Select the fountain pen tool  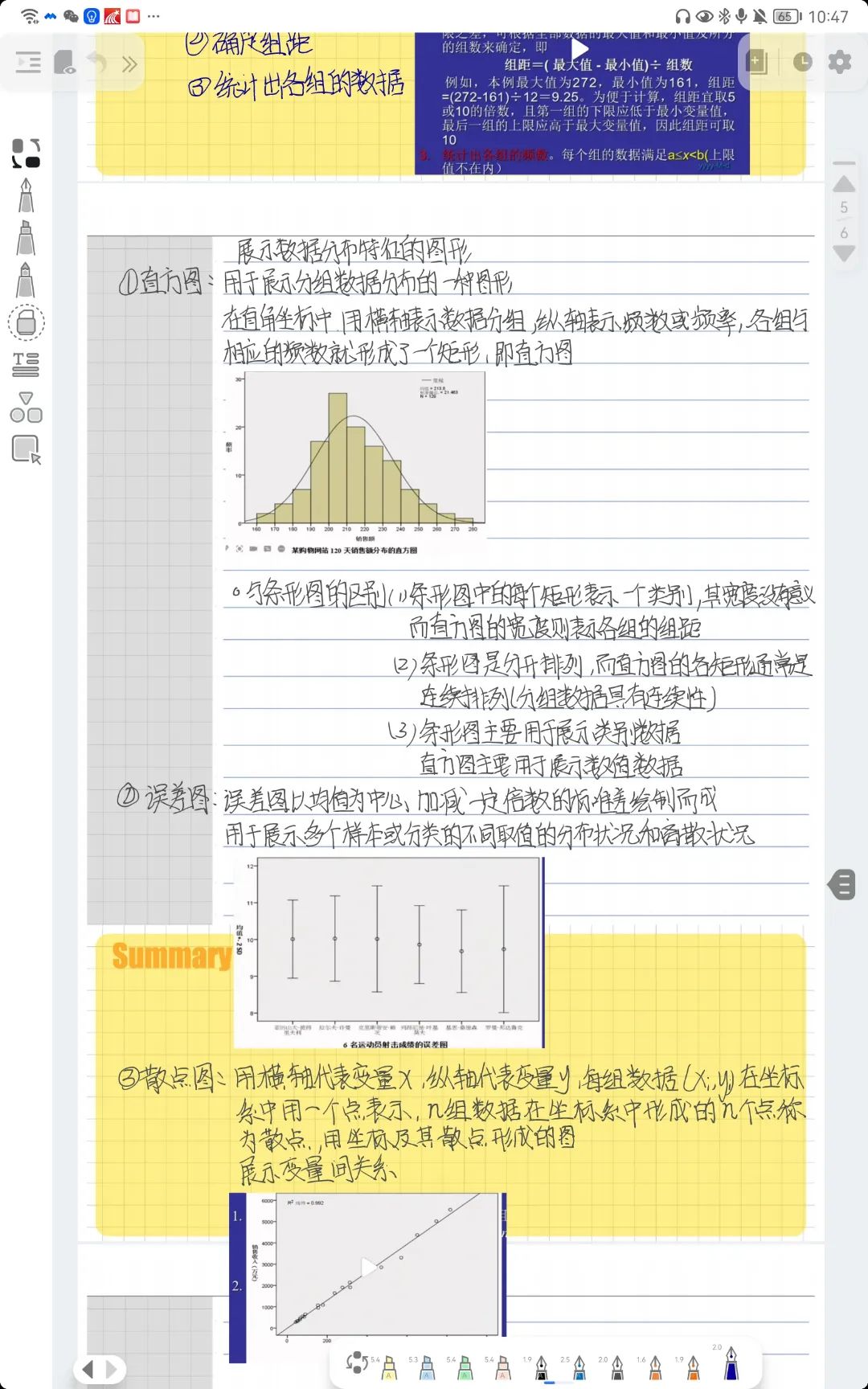point(26,195)
